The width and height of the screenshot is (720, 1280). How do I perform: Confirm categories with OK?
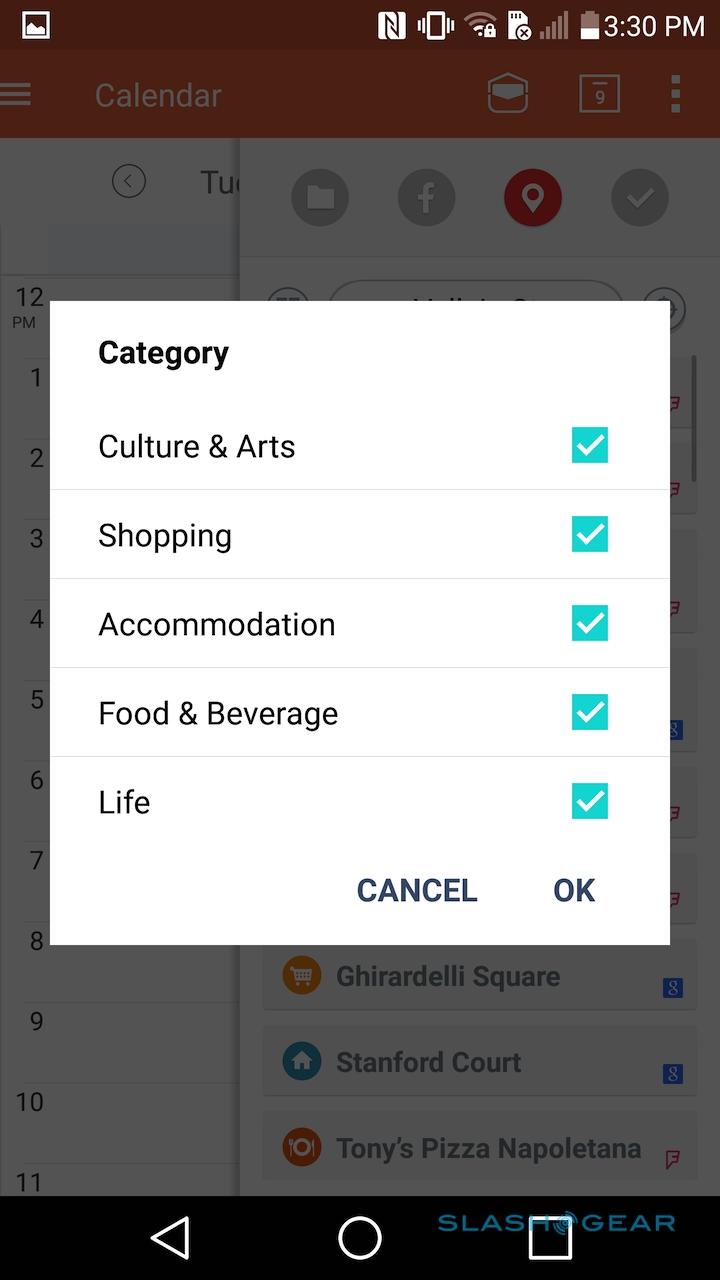pos(574,890)
